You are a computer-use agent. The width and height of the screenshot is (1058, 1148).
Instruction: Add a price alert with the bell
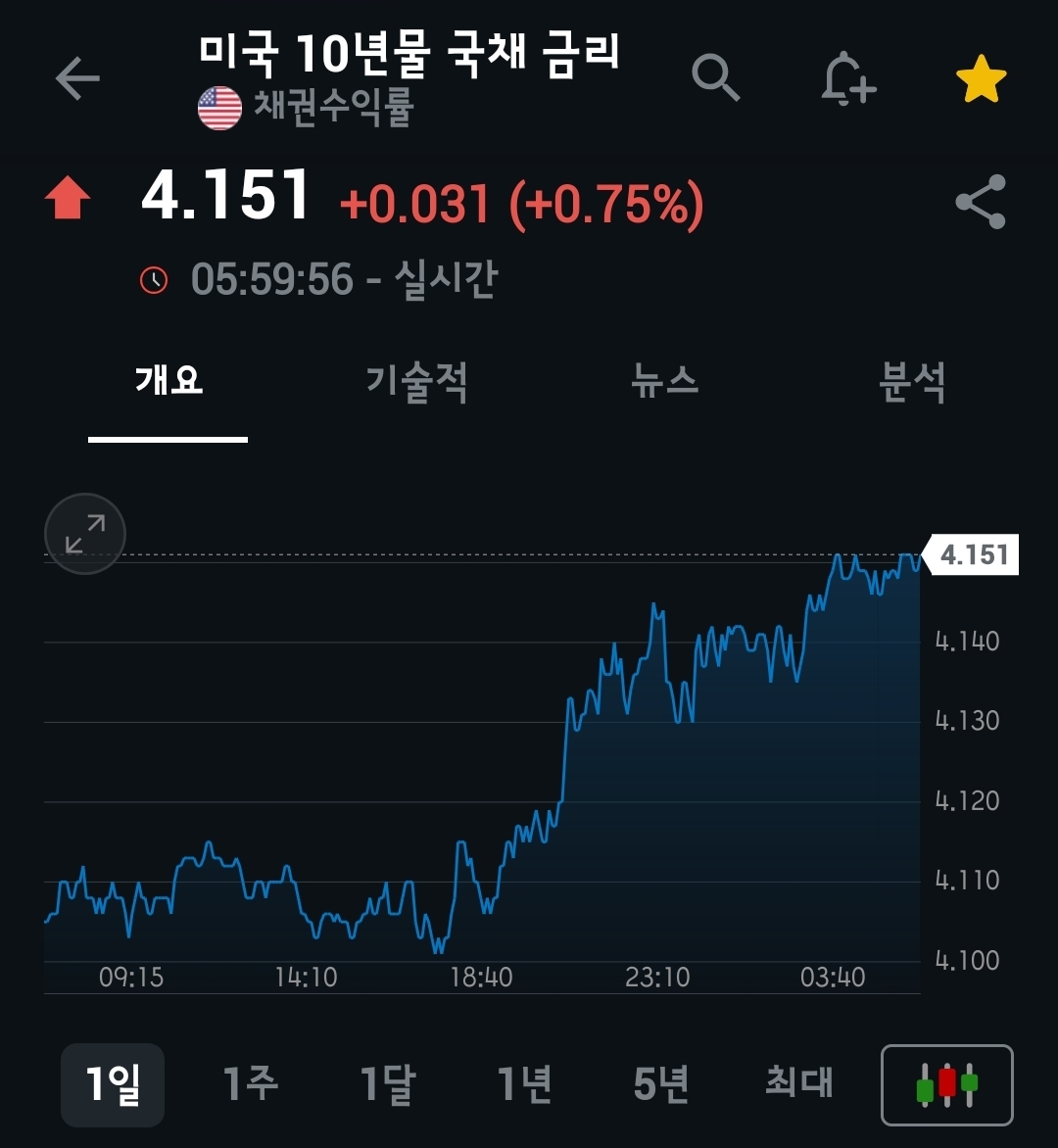847,78
